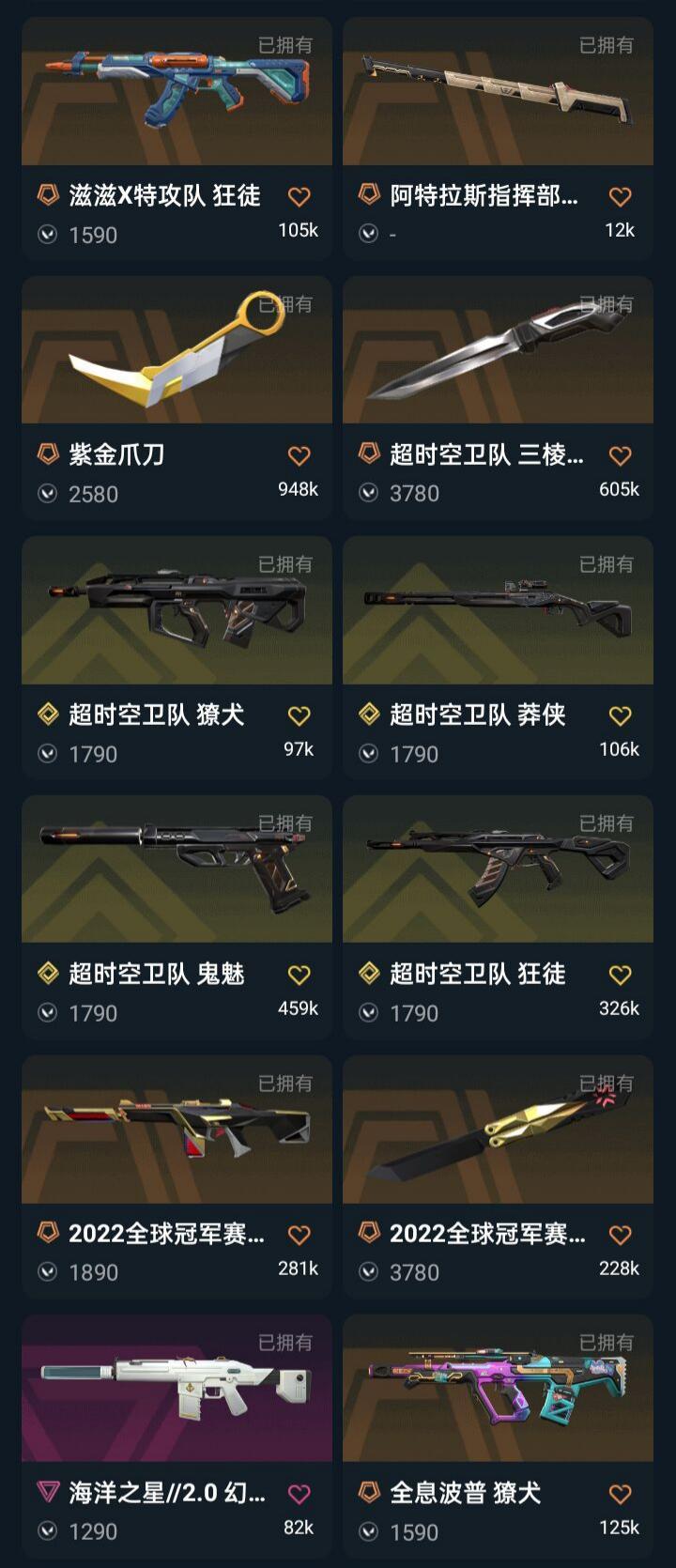Open the 超时空卫队 莽侠 skin card
This screenshot has height=1568, width=676.
[x=498, y=612]
